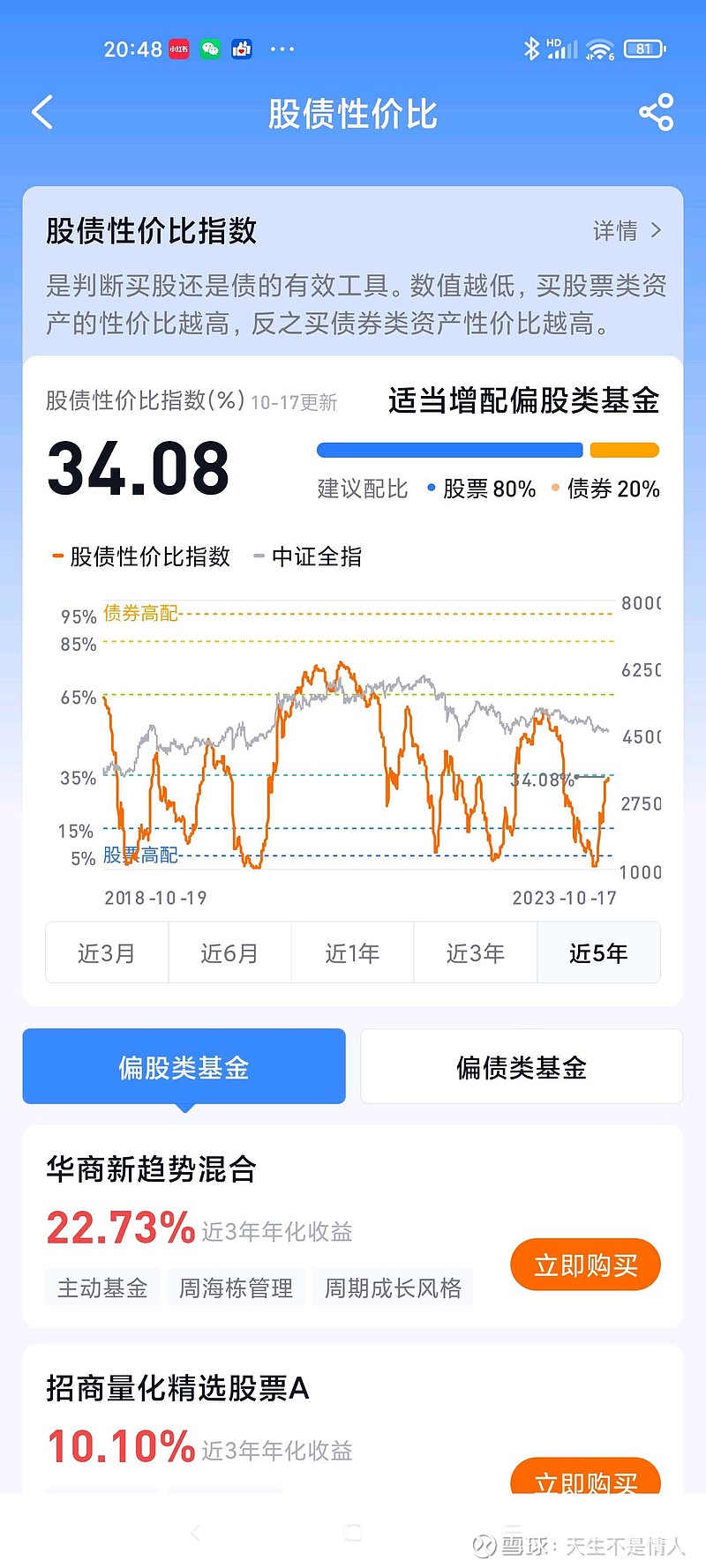Select the 近3月 chart range

coord(107,952)
